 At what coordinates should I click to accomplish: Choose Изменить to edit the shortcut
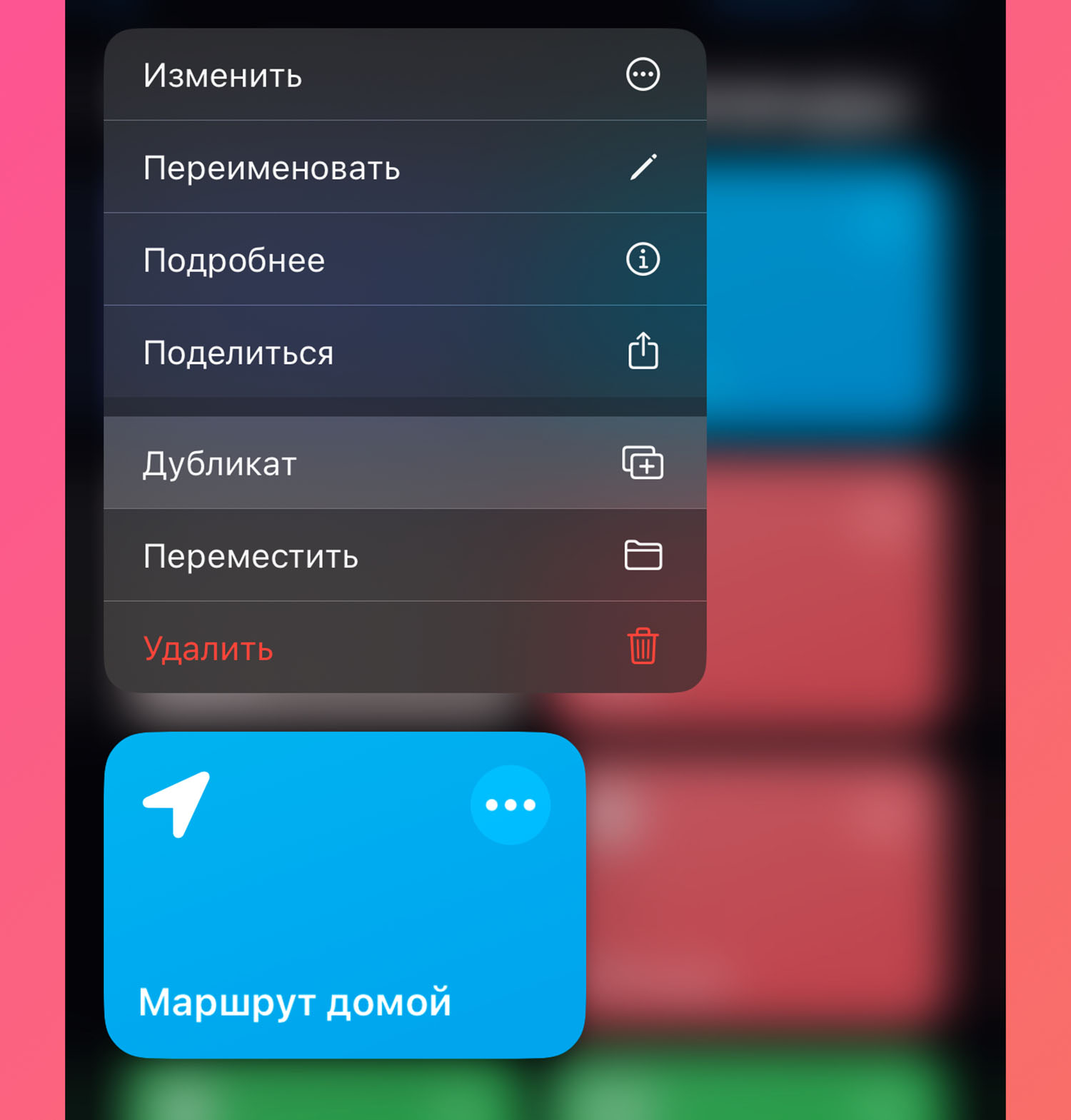click(x=404, y=75)
